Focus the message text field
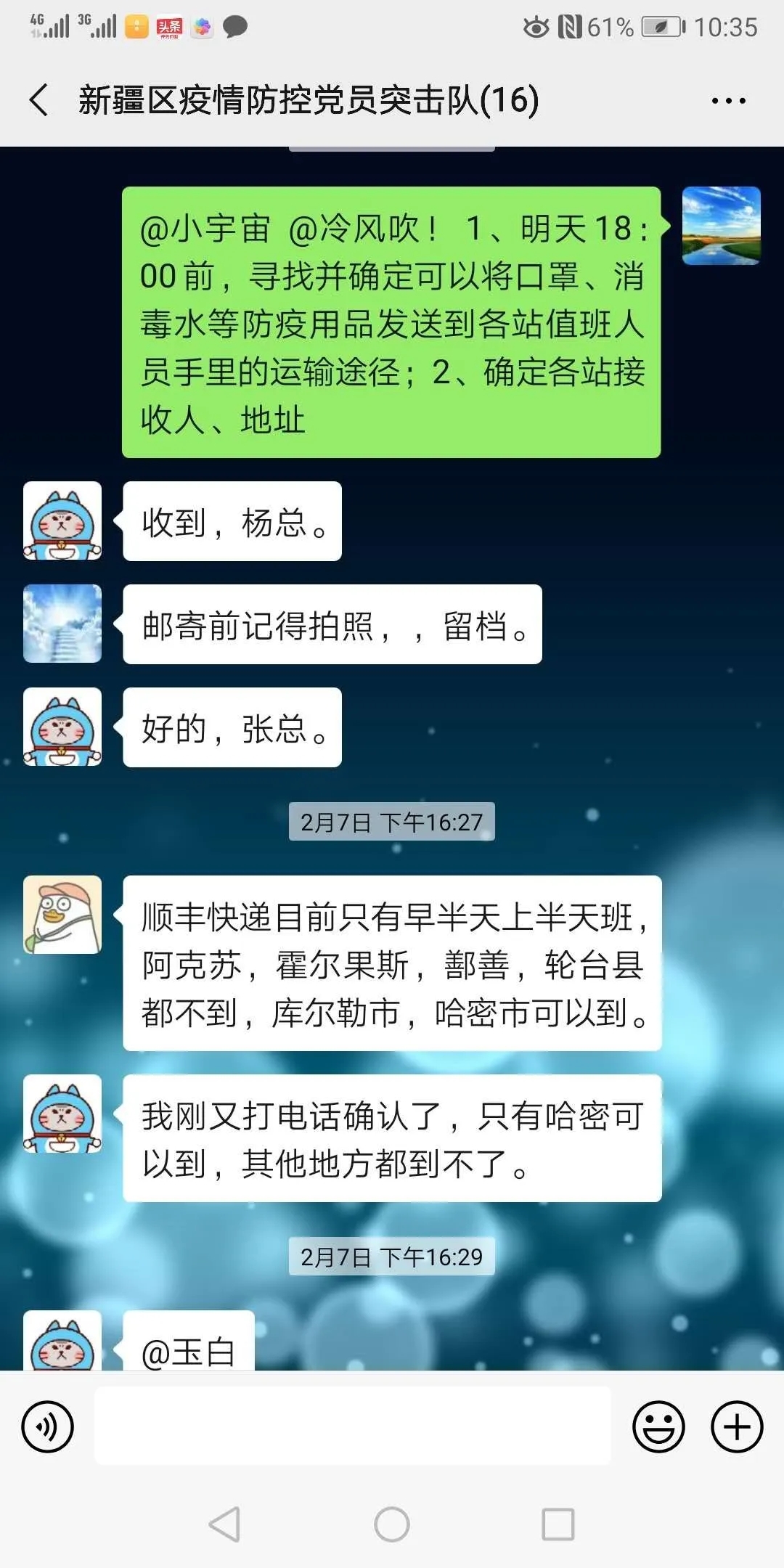The image size is (784, 1568). coord(353,1426)
